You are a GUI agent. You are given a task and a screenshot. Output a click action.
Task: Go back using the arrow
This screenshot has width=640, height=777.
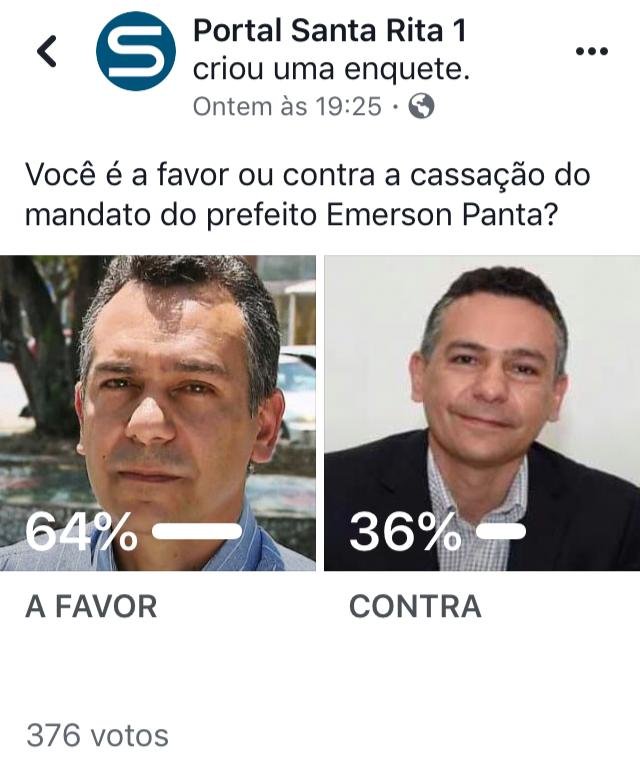coord(47,51)
